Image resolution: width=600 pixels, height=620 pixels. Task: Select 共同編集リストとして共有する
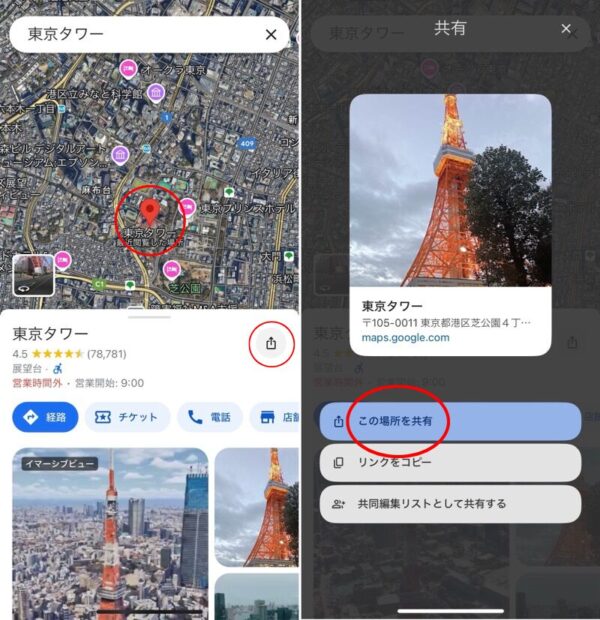point(450,504)
